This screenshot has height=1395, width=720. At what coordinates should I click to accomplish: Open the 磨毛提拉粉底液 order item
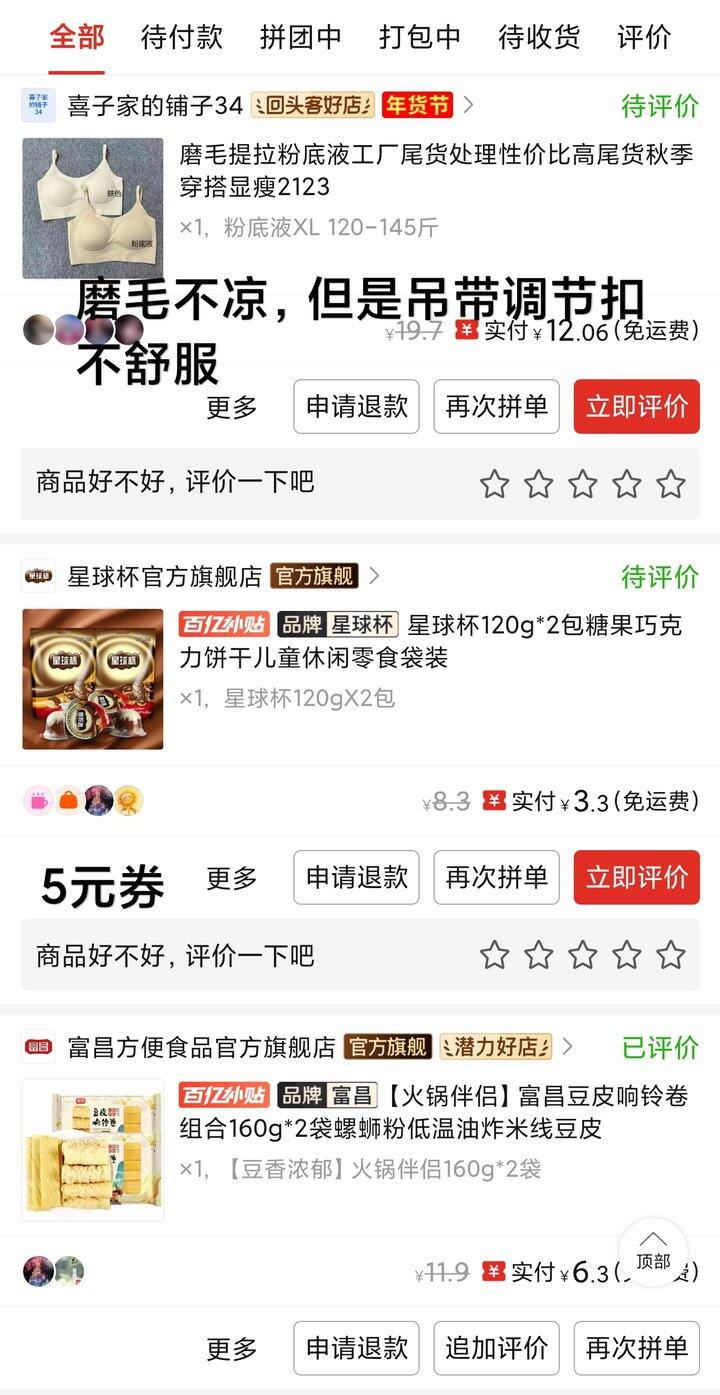pyautogui.click(x=436, y=171)
